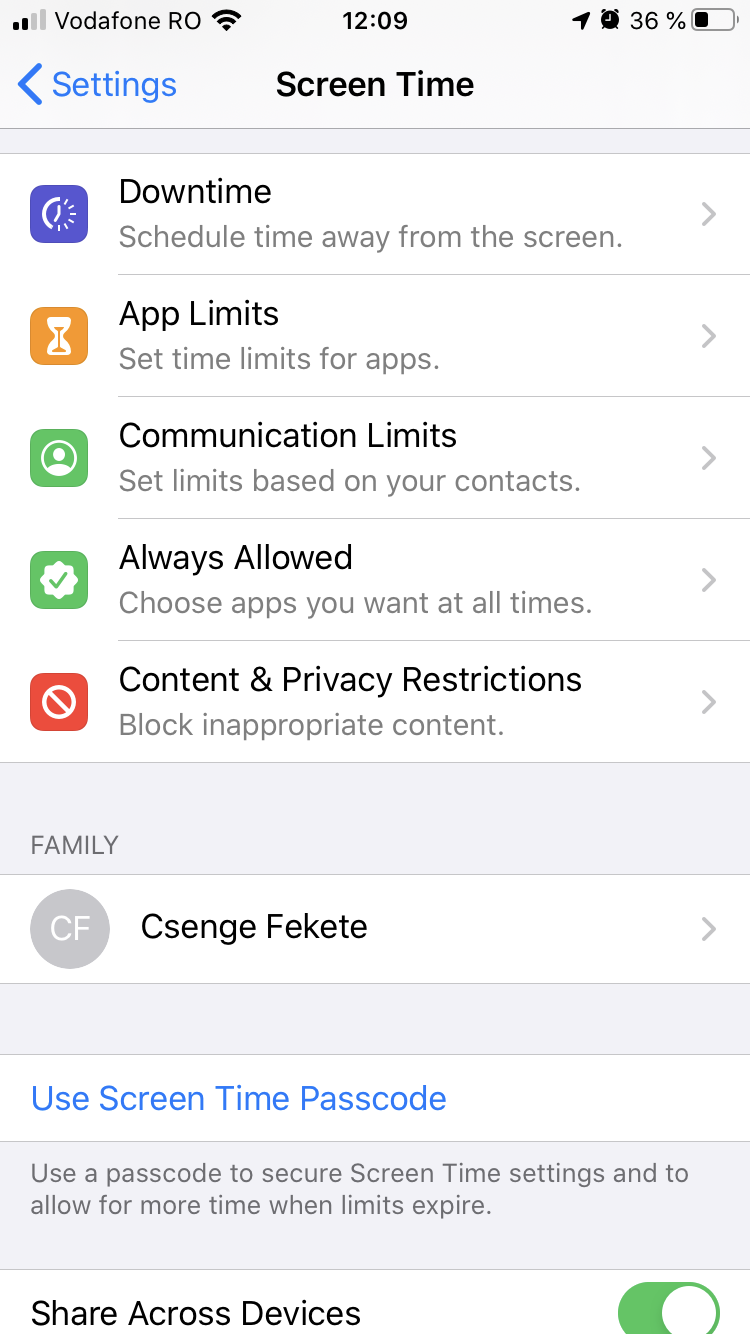
Task: Open Downtime settings
Action: pos(375,214)
